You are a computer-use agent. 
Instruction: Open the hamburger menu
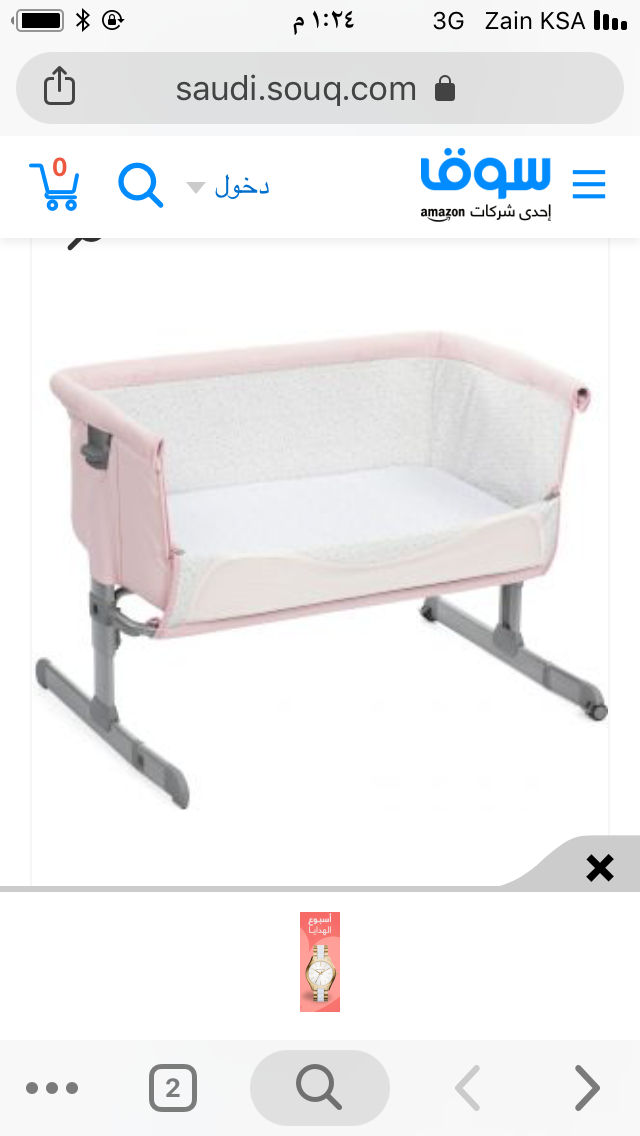(589, 184)
